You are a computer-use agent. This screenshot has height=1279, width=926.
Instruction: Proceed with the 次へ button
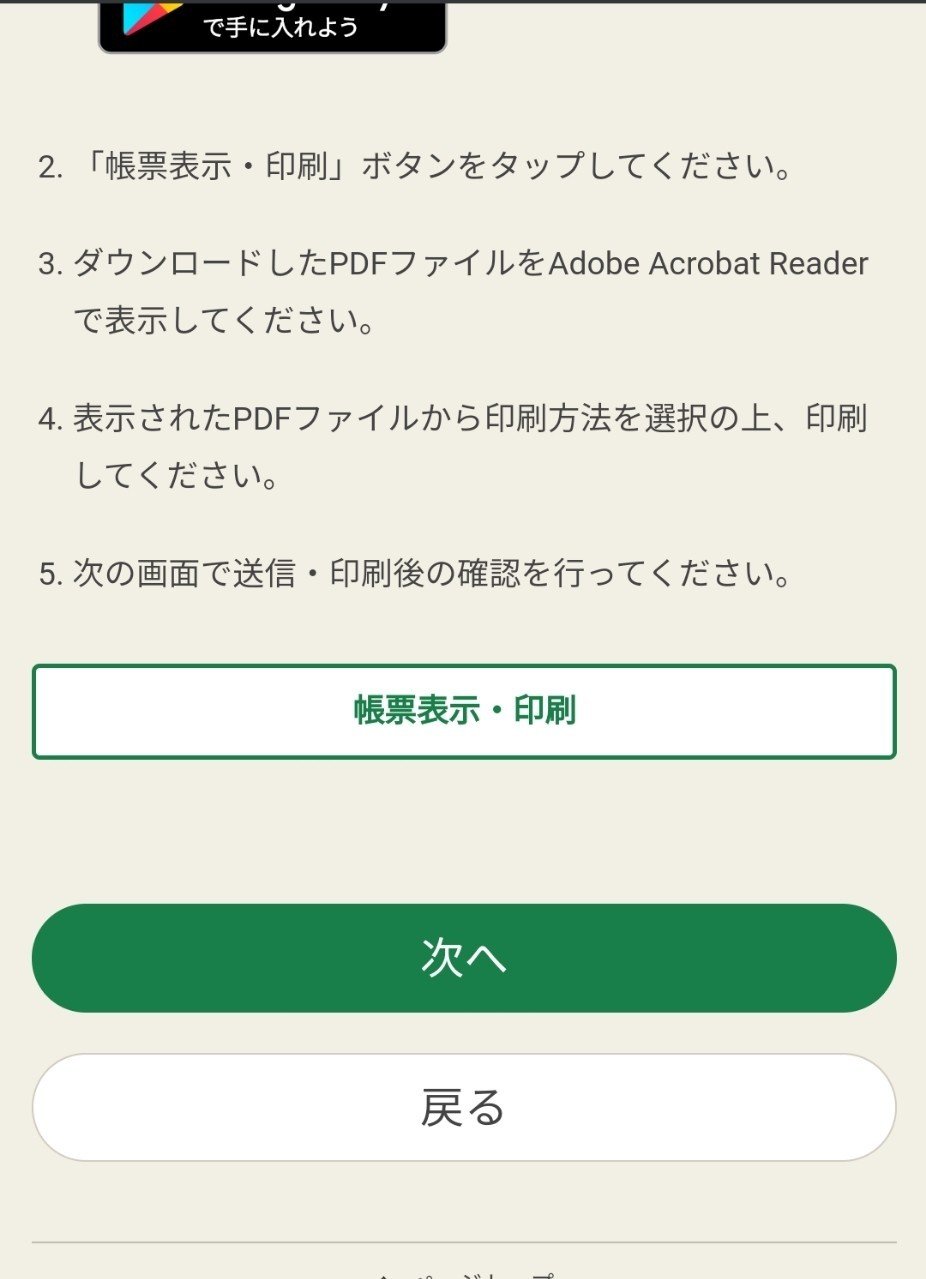464,958
